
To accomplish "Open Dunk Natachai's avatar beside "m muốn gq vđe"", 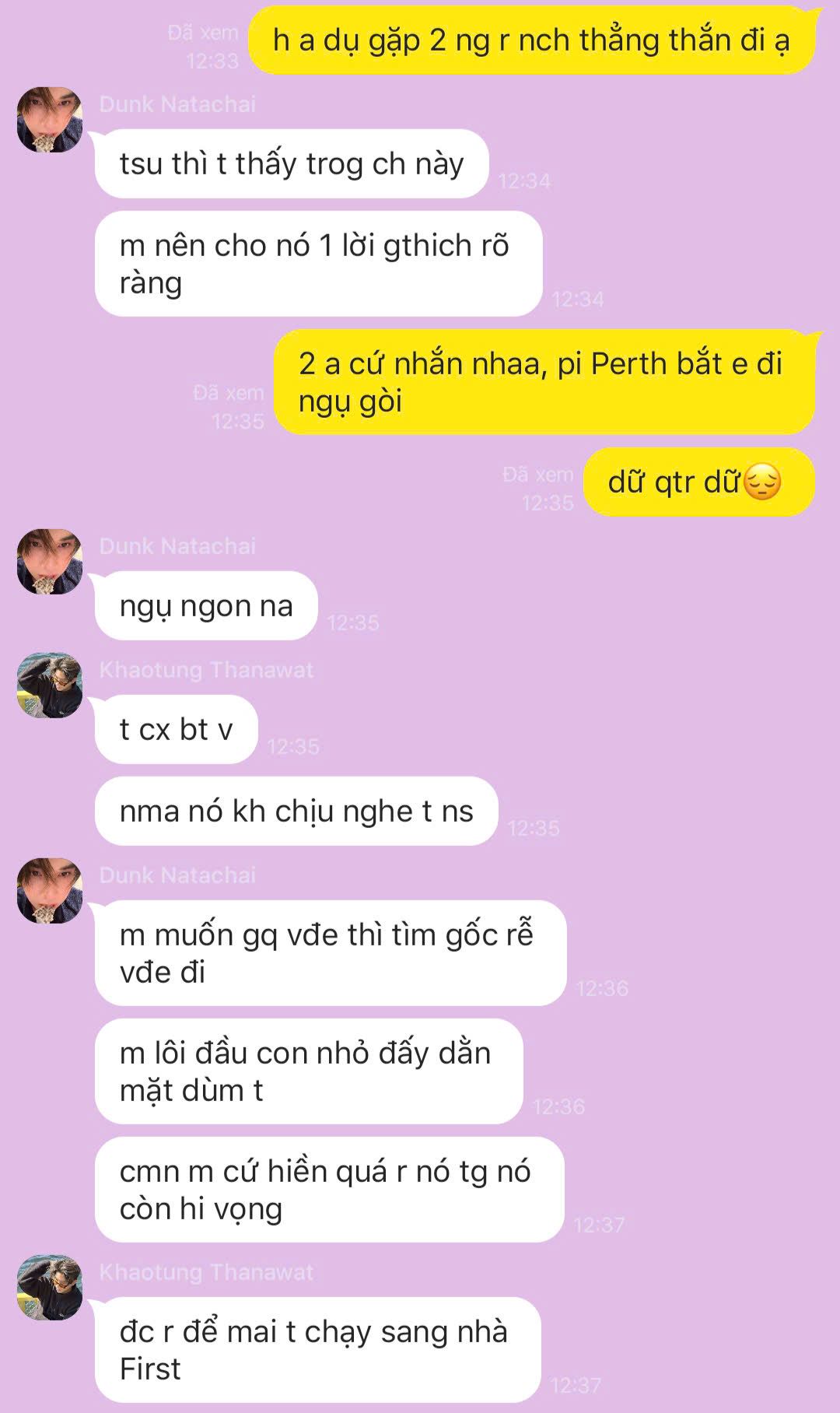I will [x=50, y=891].
